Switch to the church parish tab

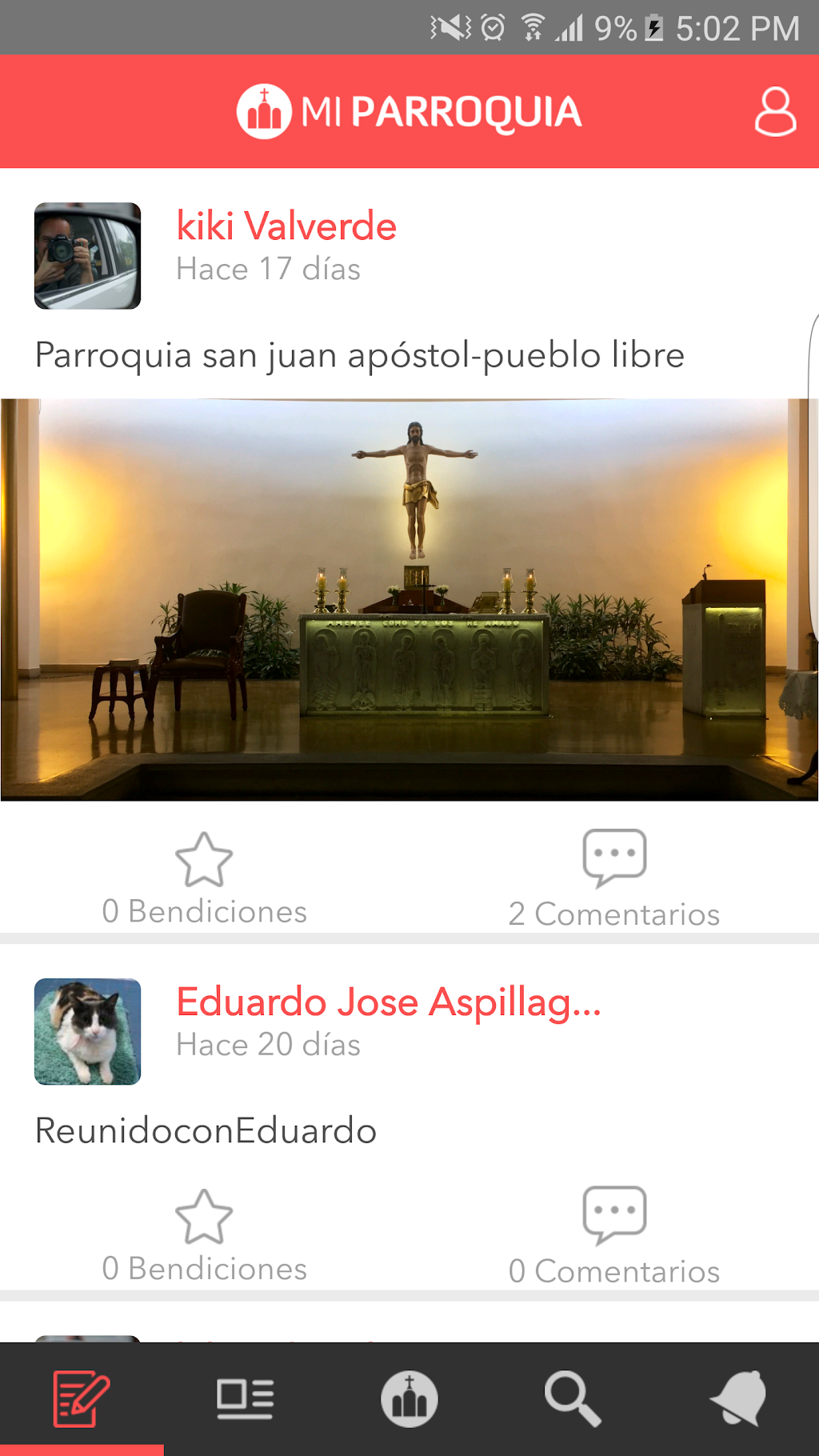pos(409,1398)
